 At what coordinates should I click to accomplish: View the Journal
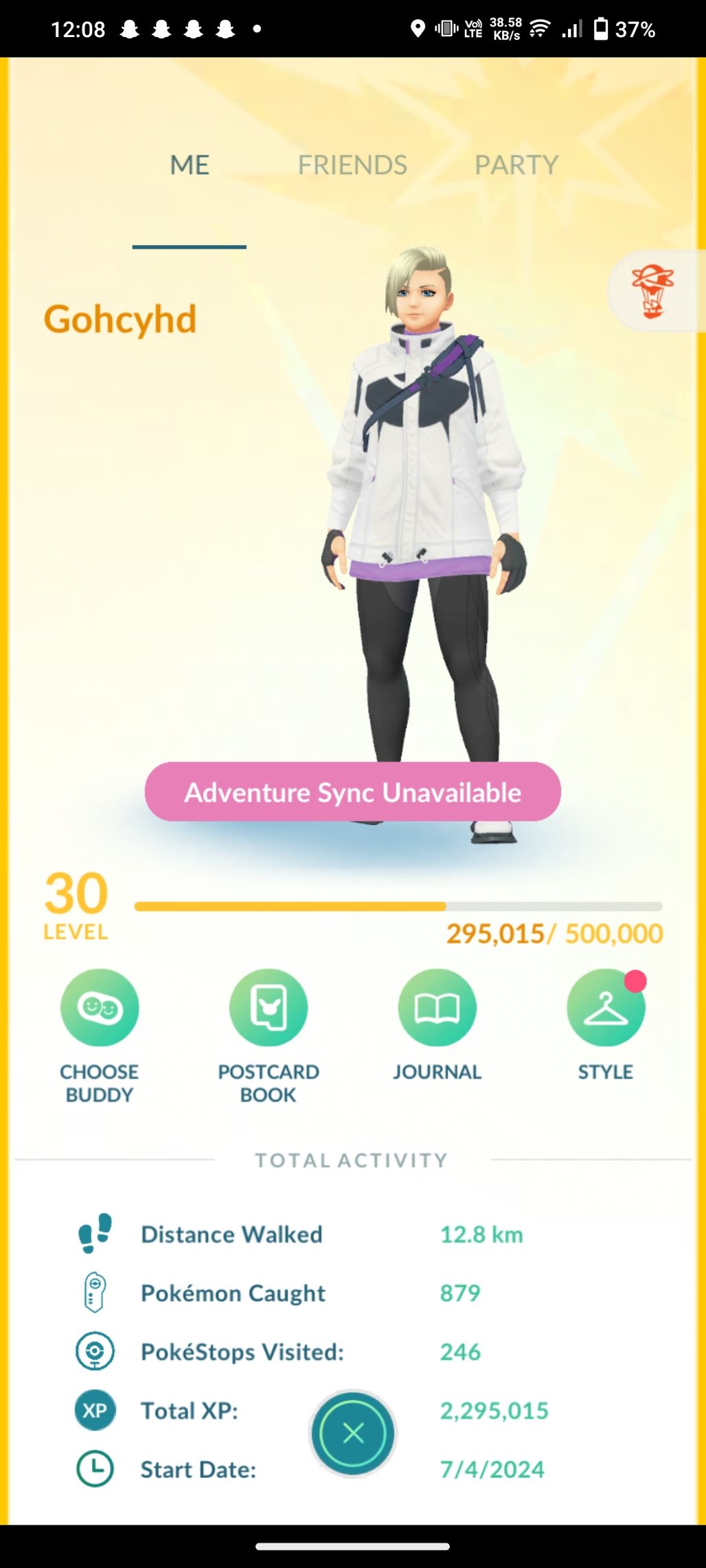pos(437,1008)
